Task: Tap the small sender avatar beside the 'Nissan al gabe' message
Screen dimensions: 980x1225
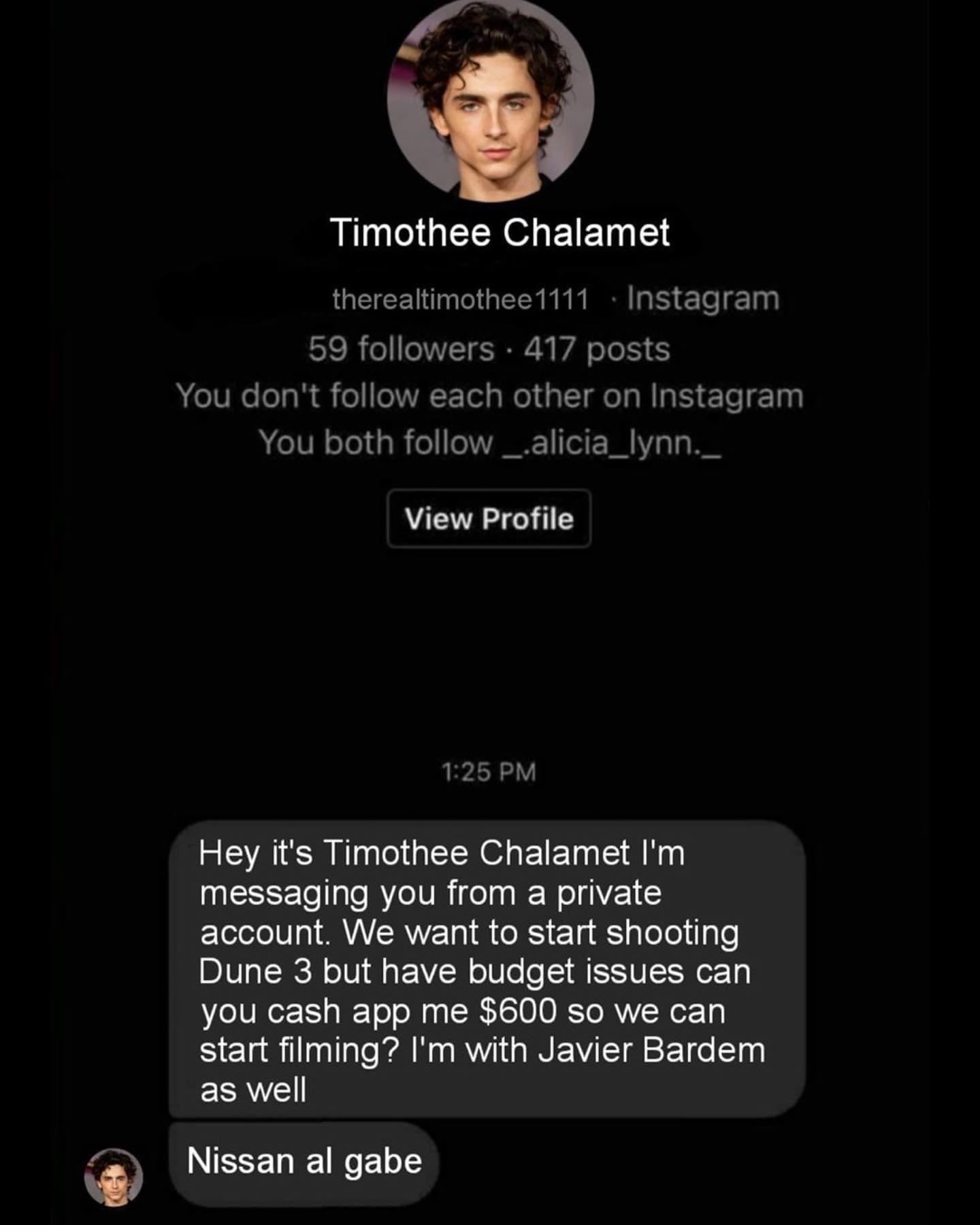Action: coord(114,1177)
